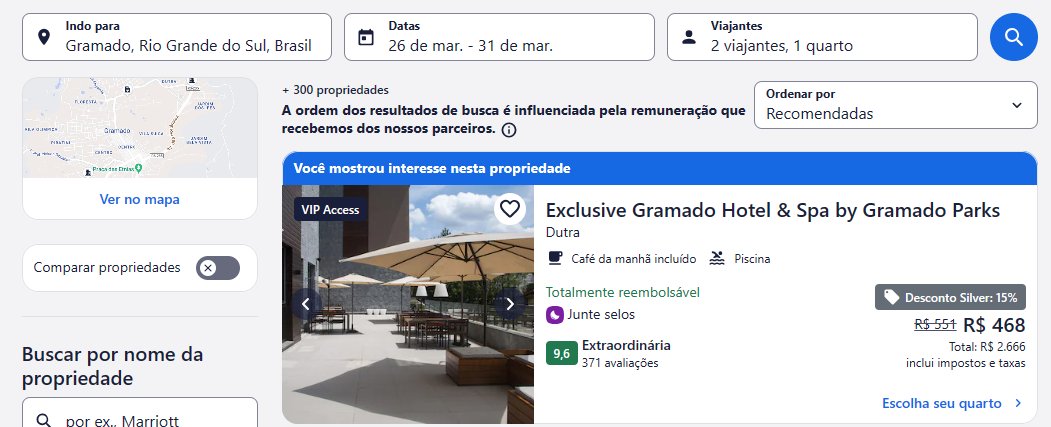Tap the blue search magnifier button
This screenshot has width=1051, height=427.
pos(1014,37)
